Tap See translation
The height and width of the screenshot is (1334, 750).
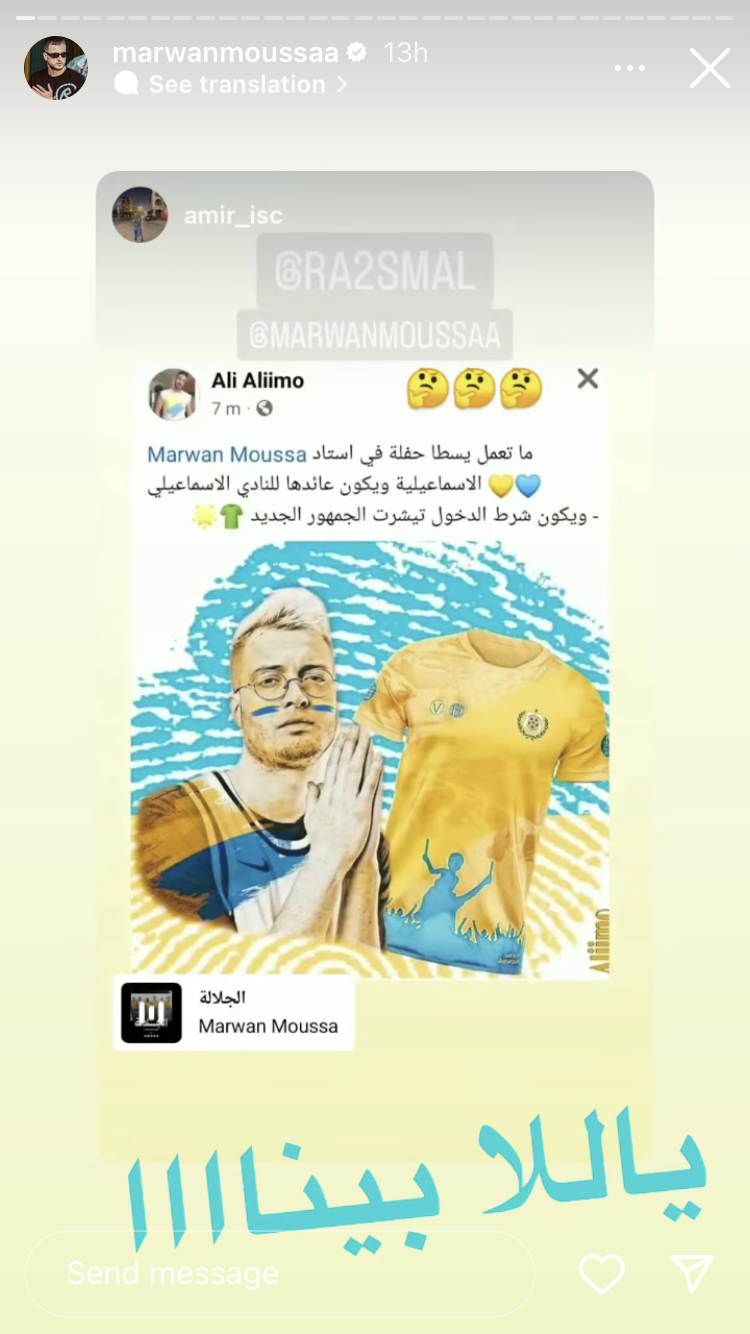236,85
